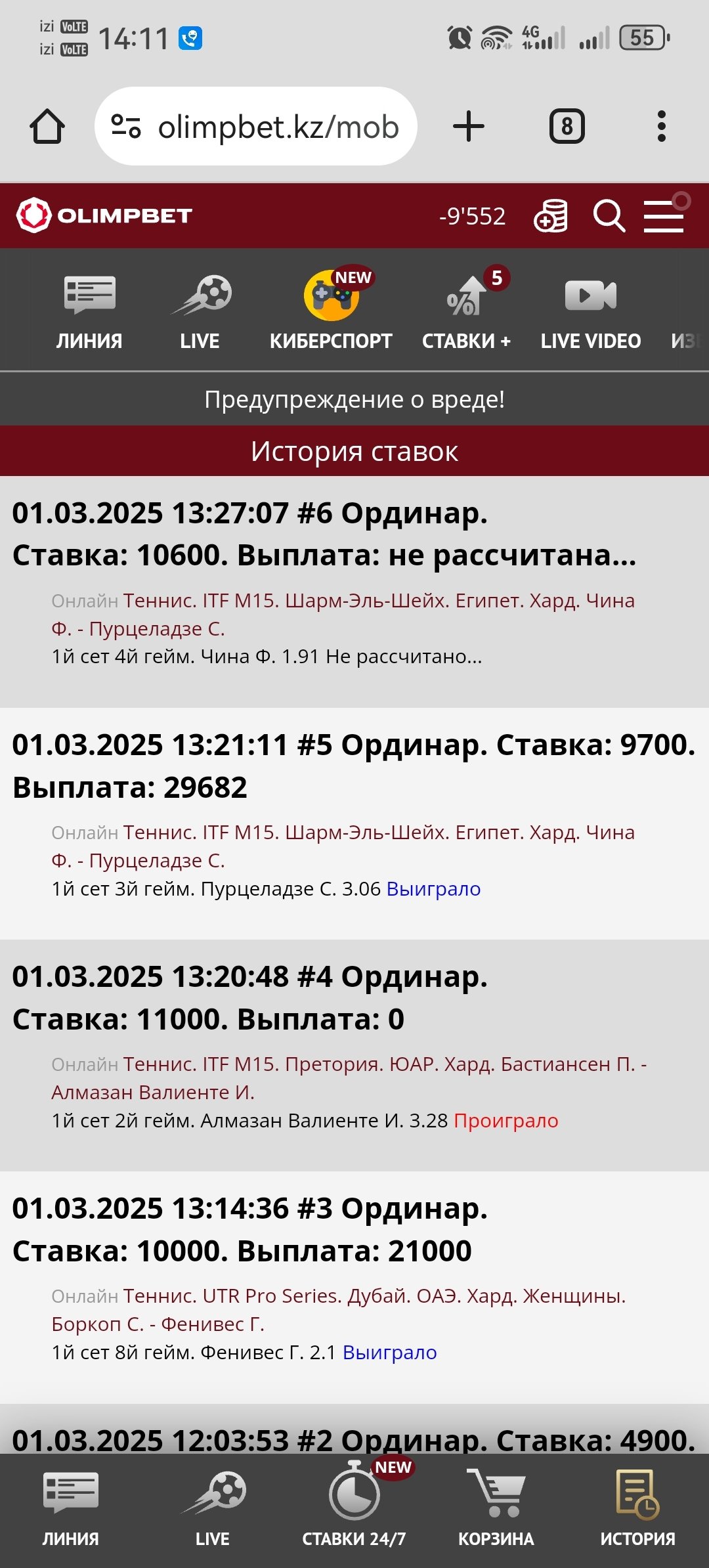Open the Предупреждение о вреде notice

pos(354,399)
